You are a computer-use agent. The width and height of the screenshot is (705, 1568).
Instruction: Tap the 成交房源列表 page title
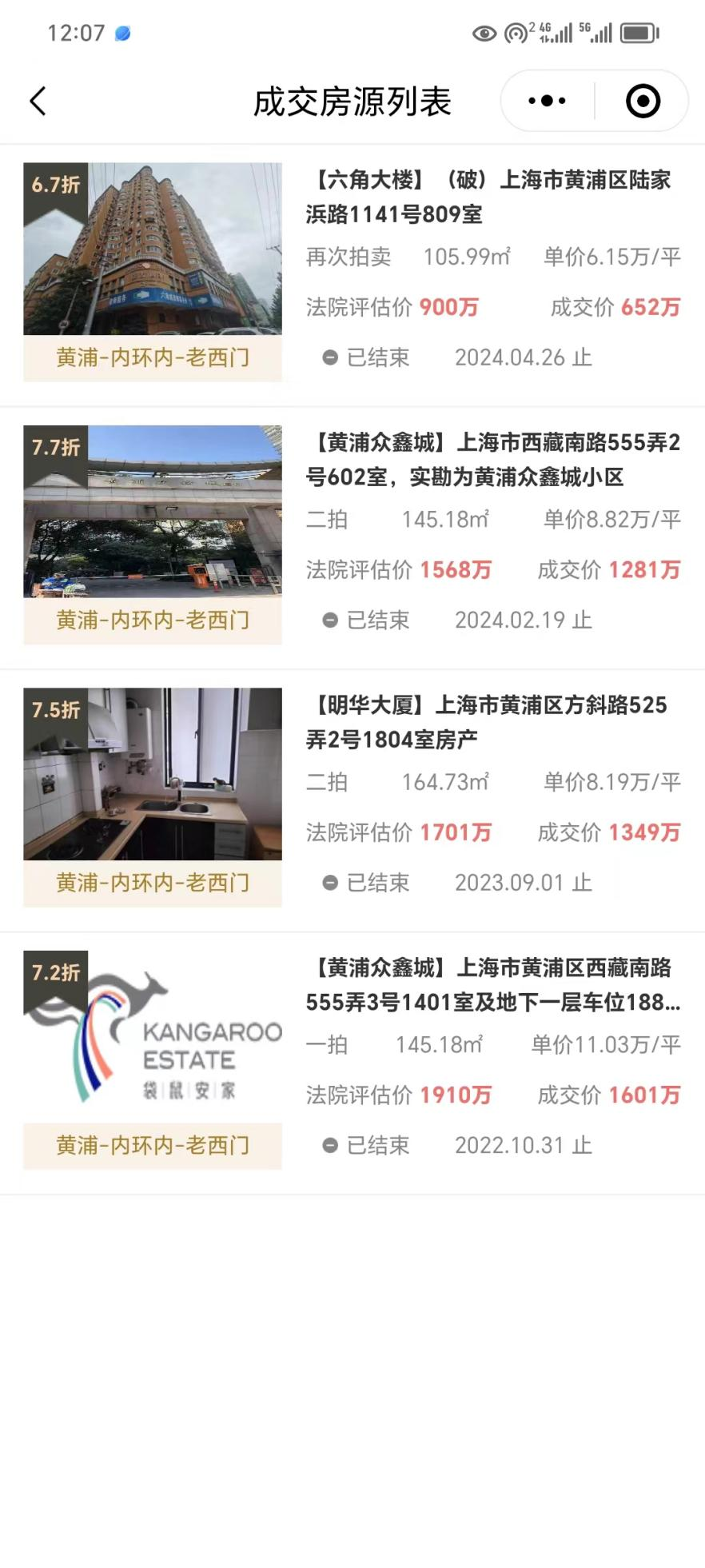click(352, 101)
